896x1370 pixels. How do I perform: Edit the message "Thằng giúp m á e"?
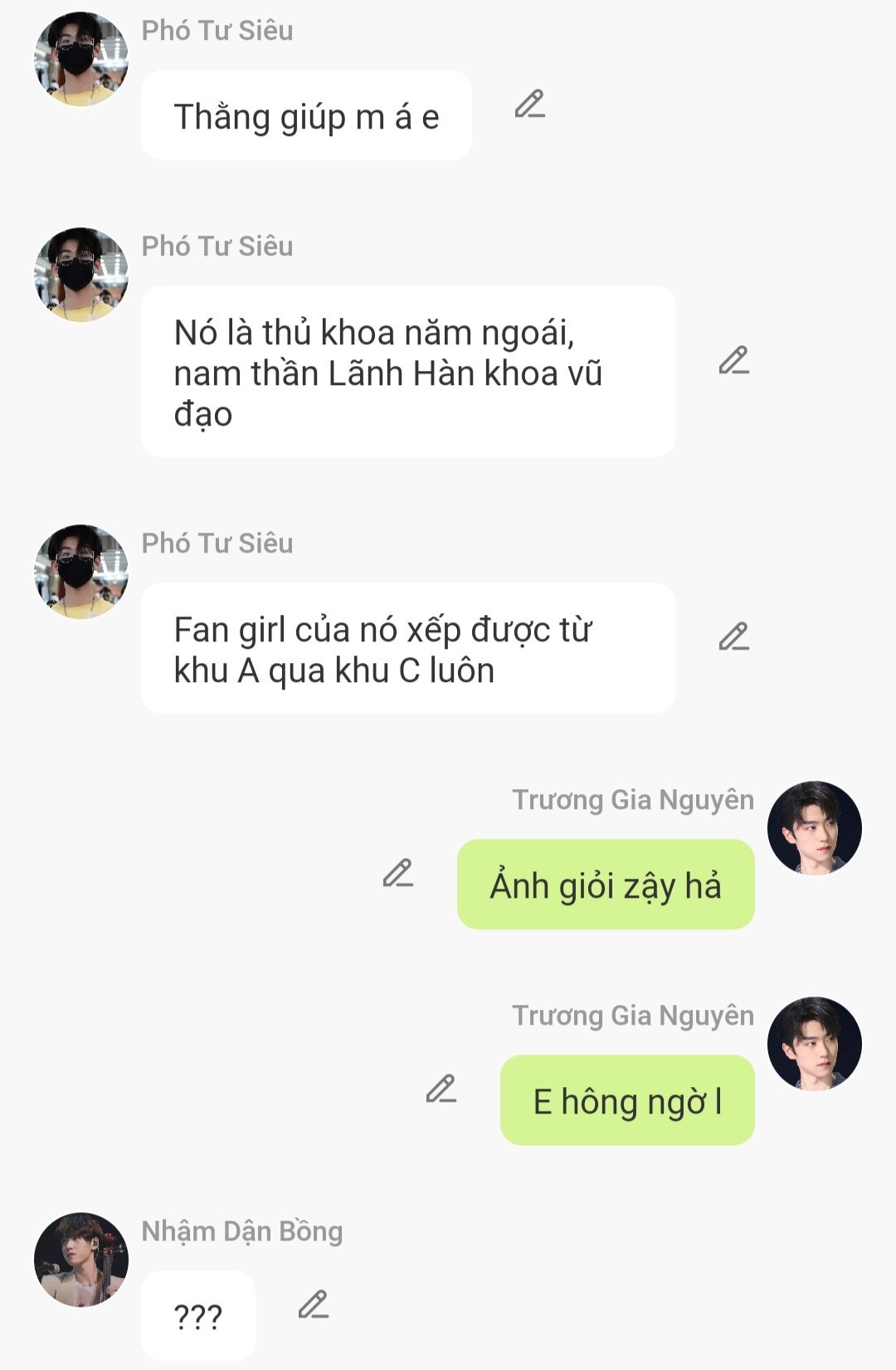[529, 105]
